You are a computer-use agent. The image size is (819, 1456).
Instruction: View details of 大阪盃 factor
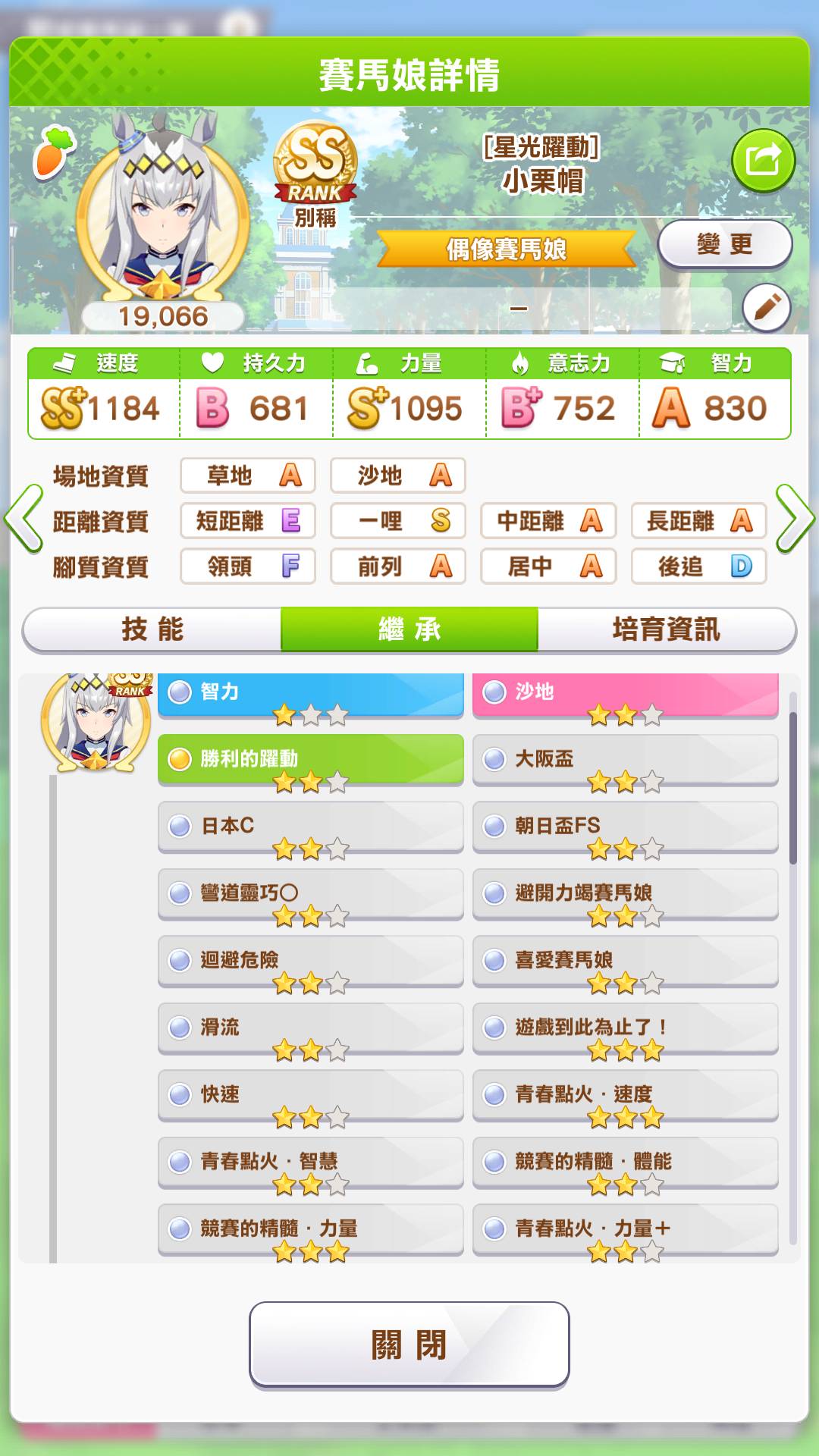click(626, 759)
